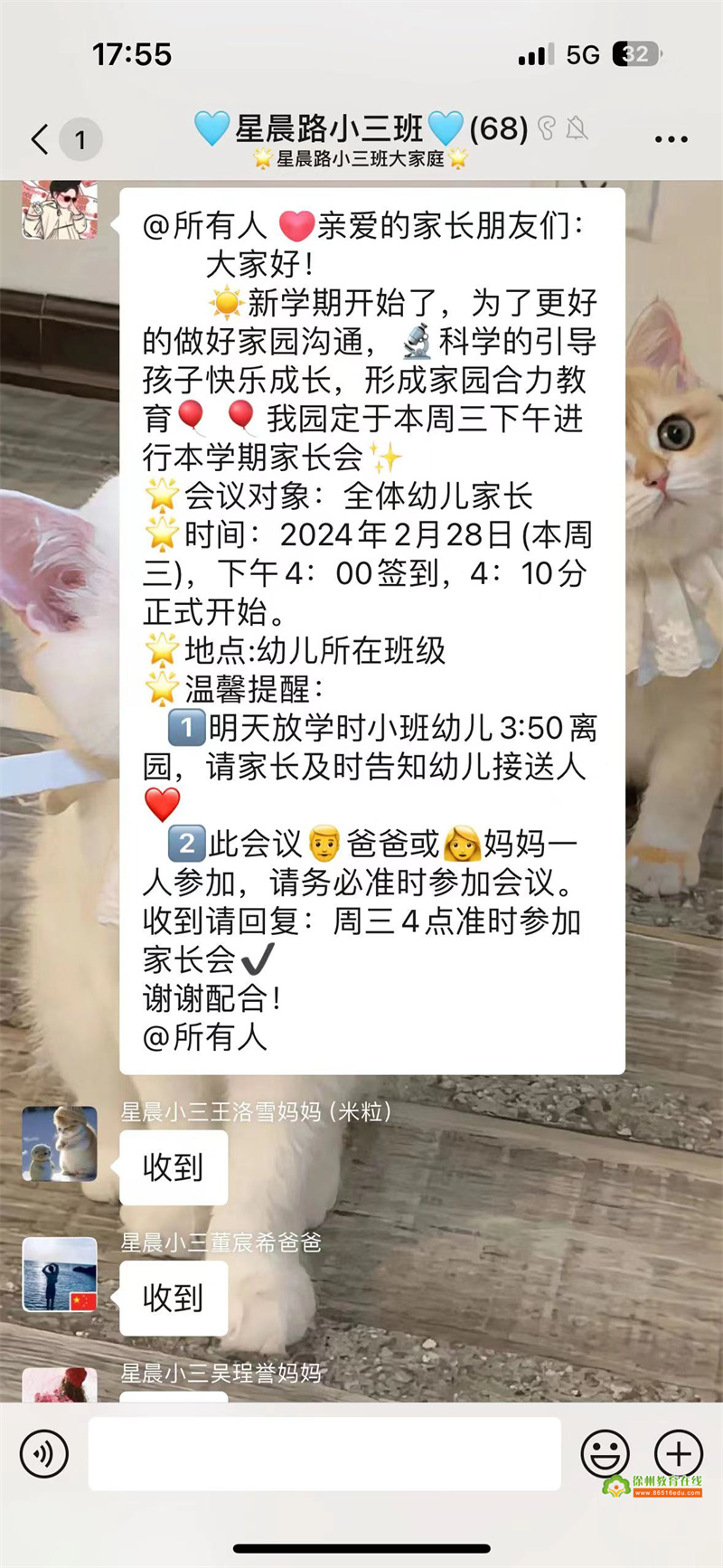Open 星晨小三董宸希爸爸's avatar profile

(x=60, y=1274)
